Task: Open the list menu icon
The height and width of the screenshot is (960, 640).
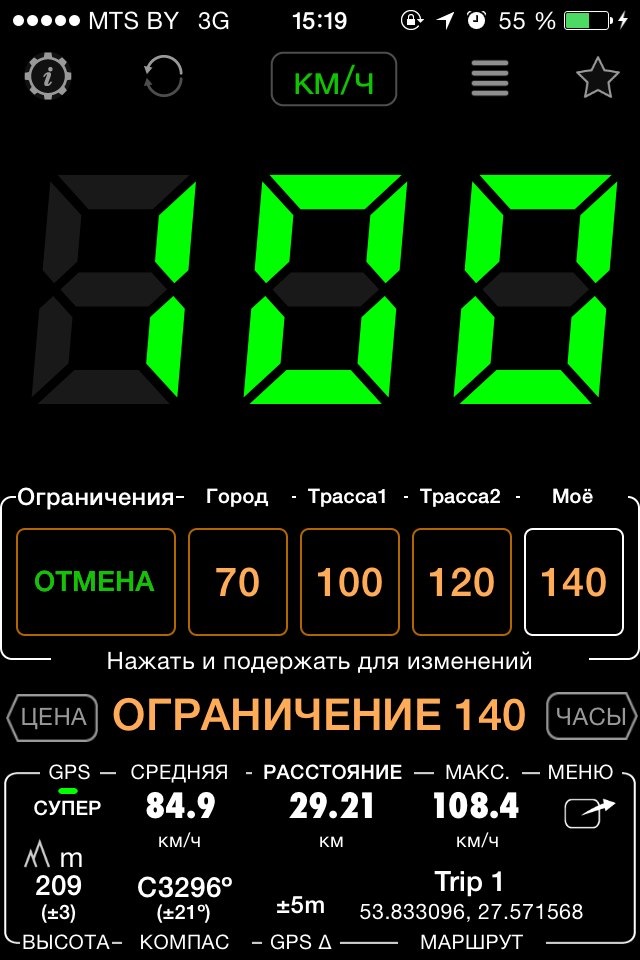Action: pyautogui.click(x=490, y=78)
